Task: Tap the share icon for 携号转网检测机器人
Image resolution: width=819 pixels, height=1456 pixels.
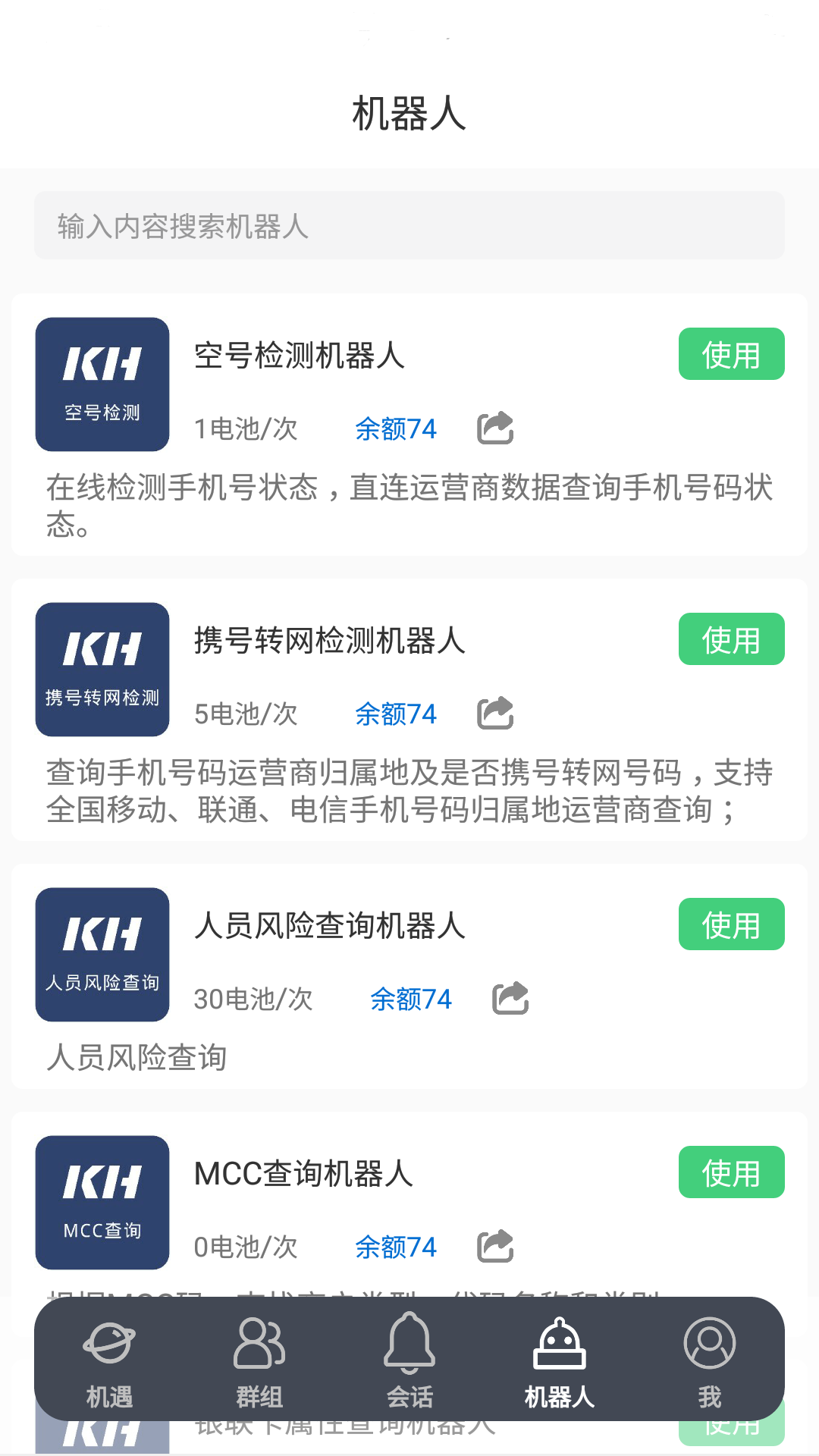Action: click(x=495, y=711)
